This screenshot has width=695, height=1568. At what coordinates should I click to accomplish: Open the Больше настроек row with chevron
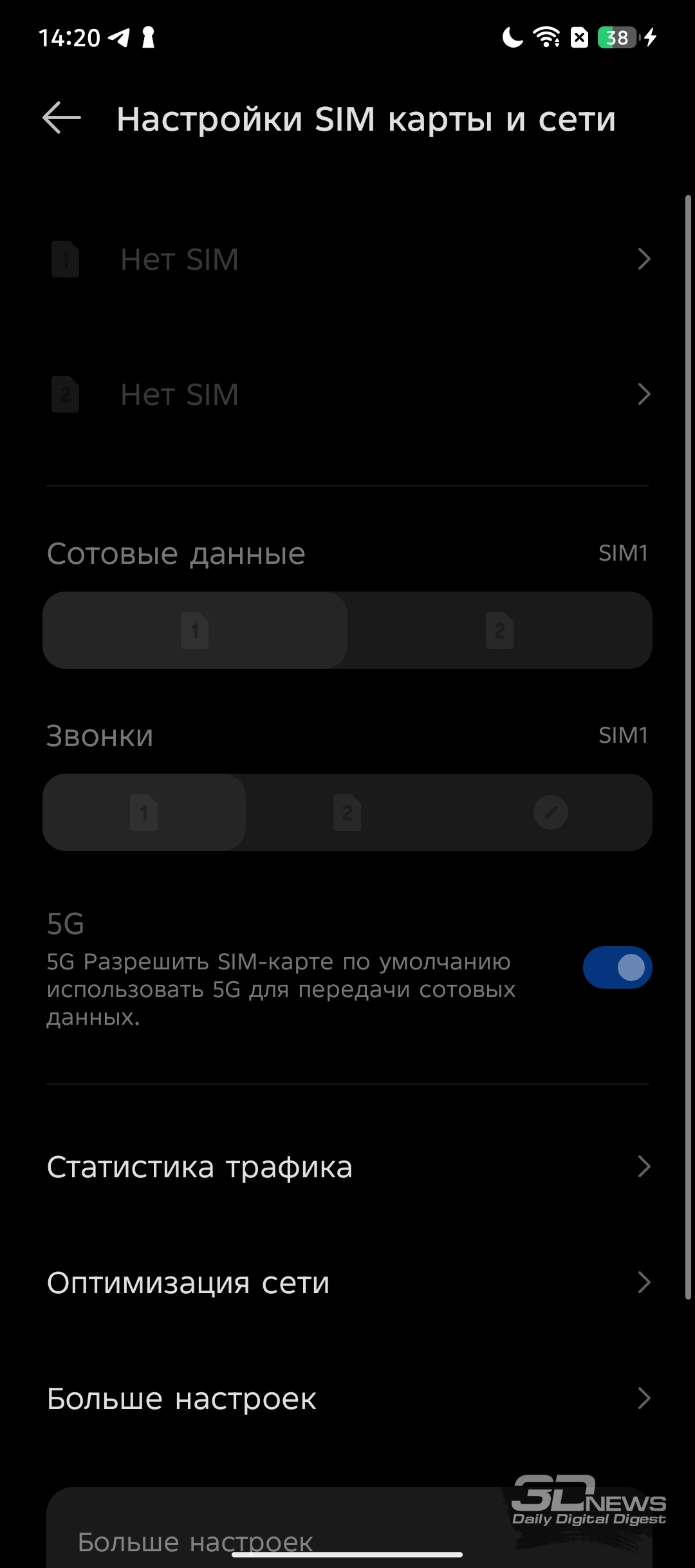(347, 1399)
